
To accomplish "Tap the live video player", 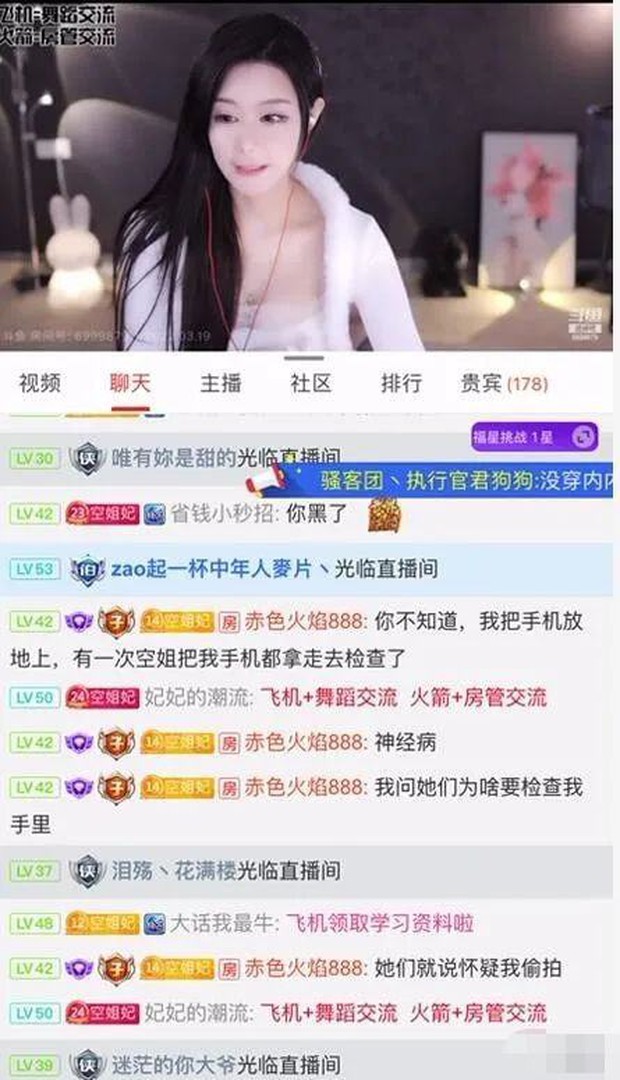I will (x=307, y=176).
